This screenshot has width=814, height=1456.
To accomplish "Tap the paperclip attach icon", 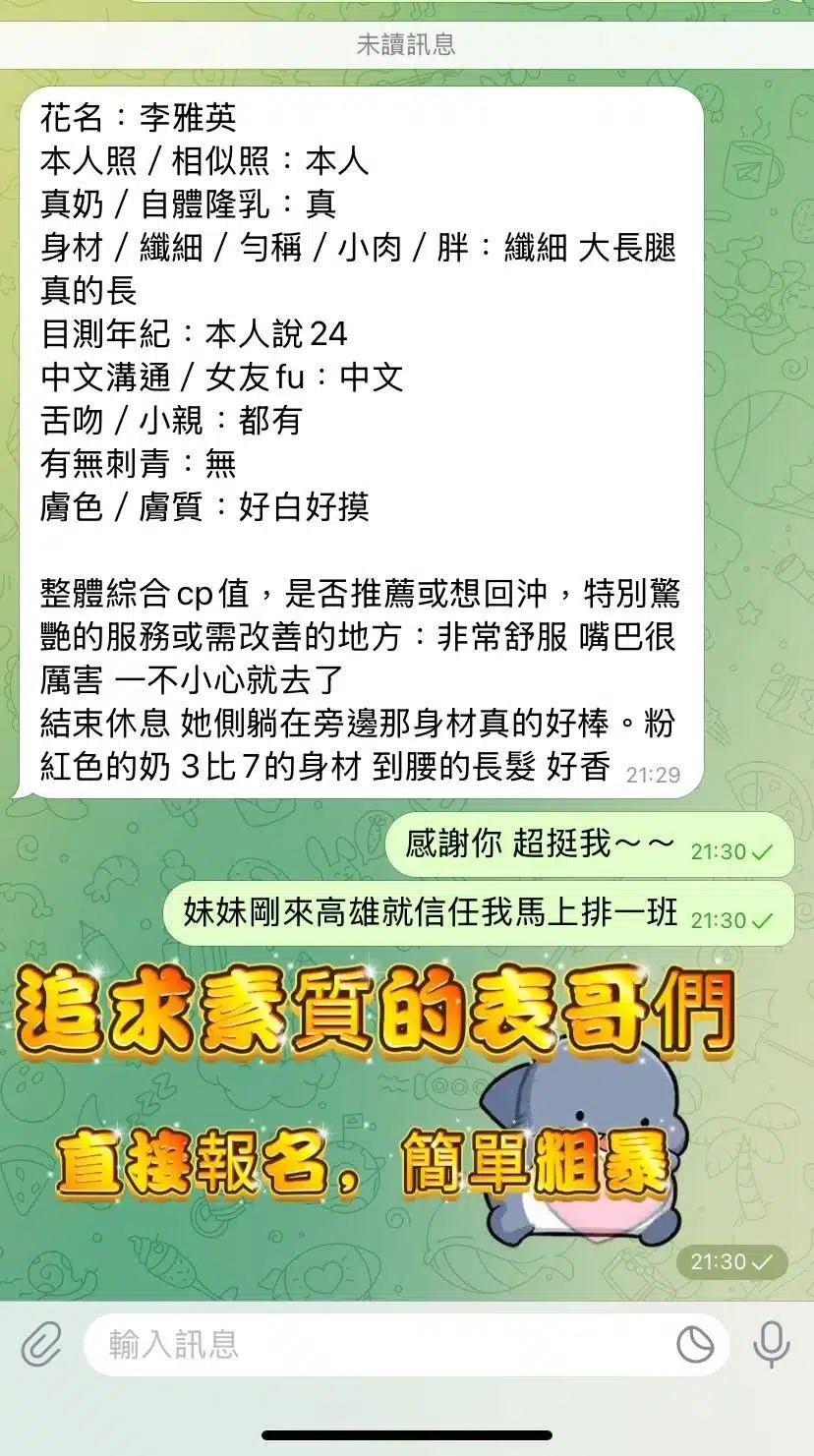I will [x=41, y=1344].
